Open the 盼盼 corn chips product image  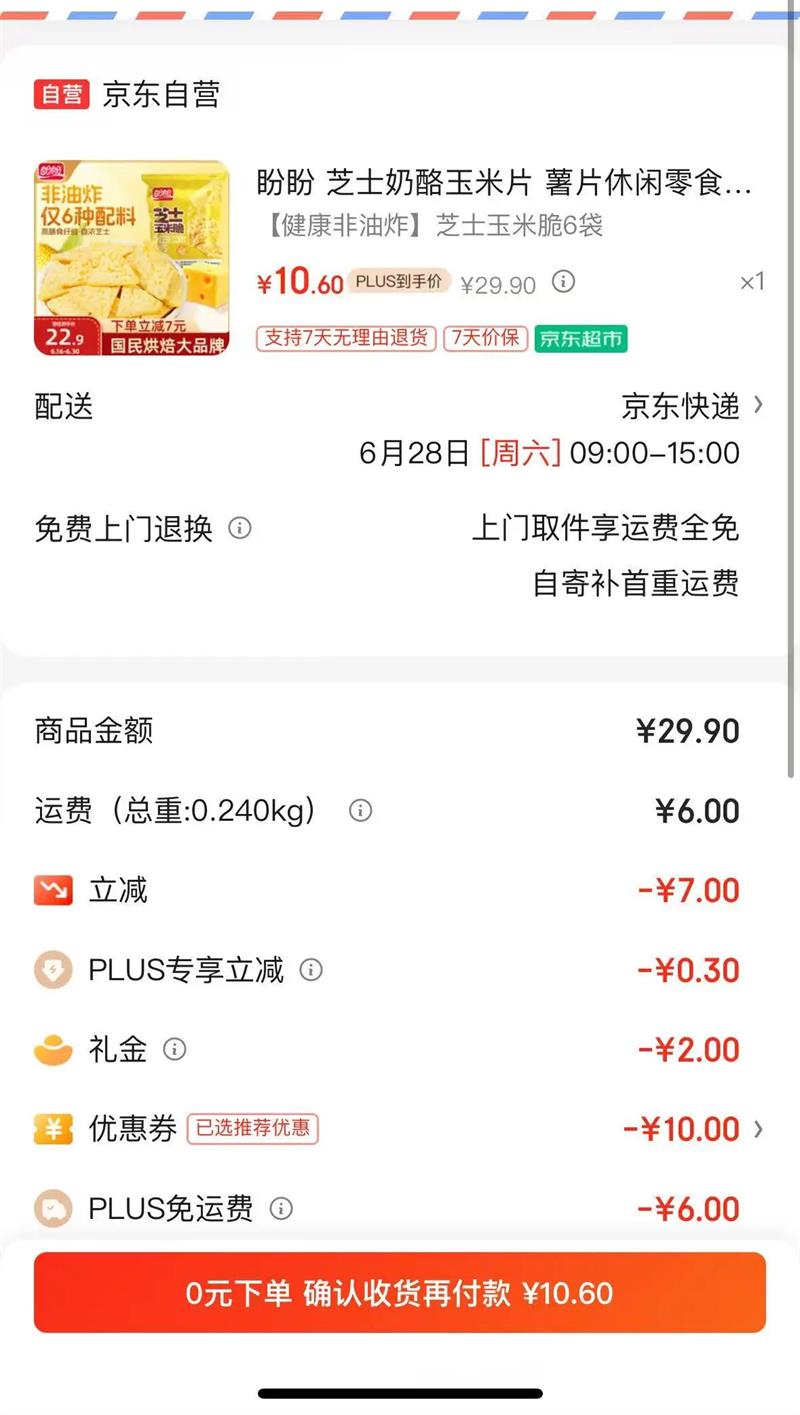[132, 258]
